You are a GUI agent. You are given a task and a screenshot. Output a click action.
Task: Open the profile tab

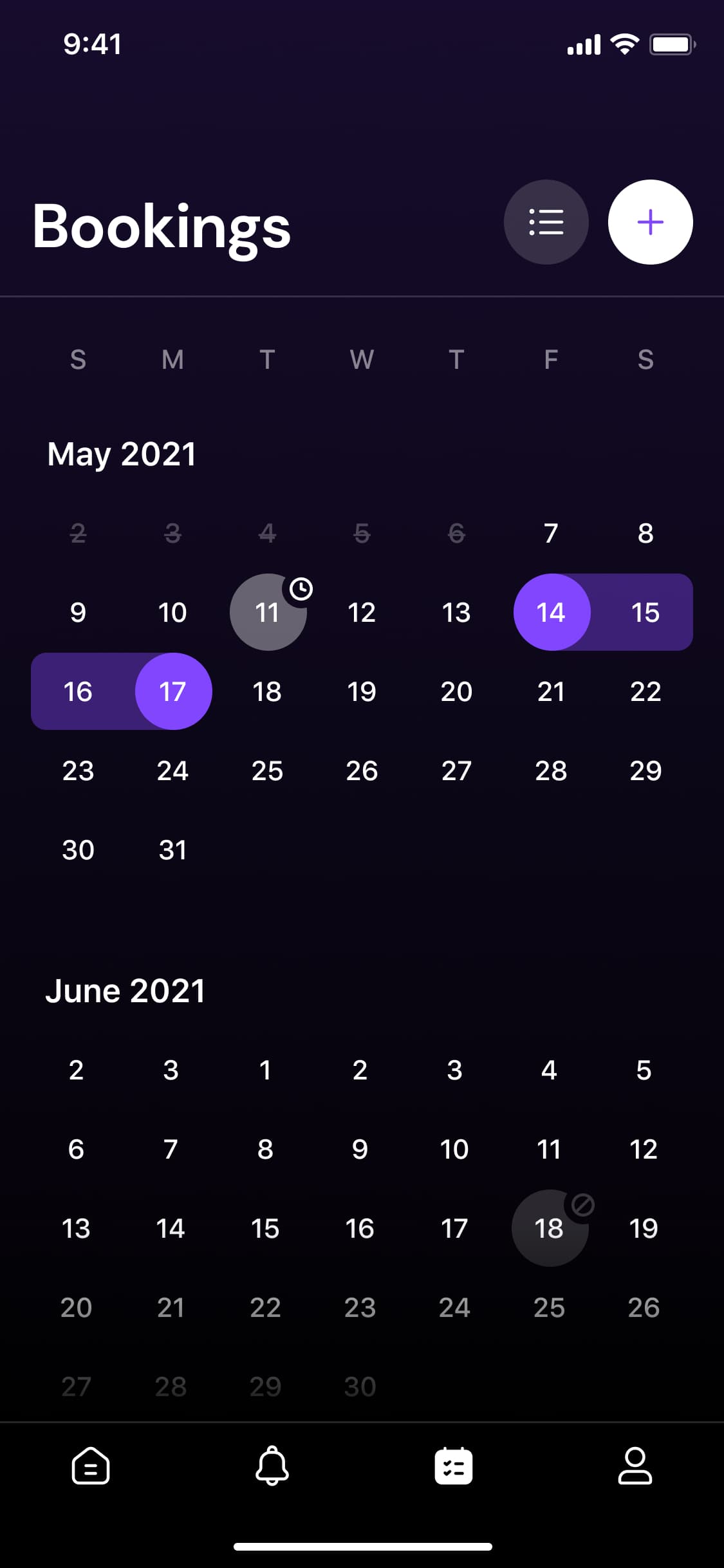(x=635, y=1466)
